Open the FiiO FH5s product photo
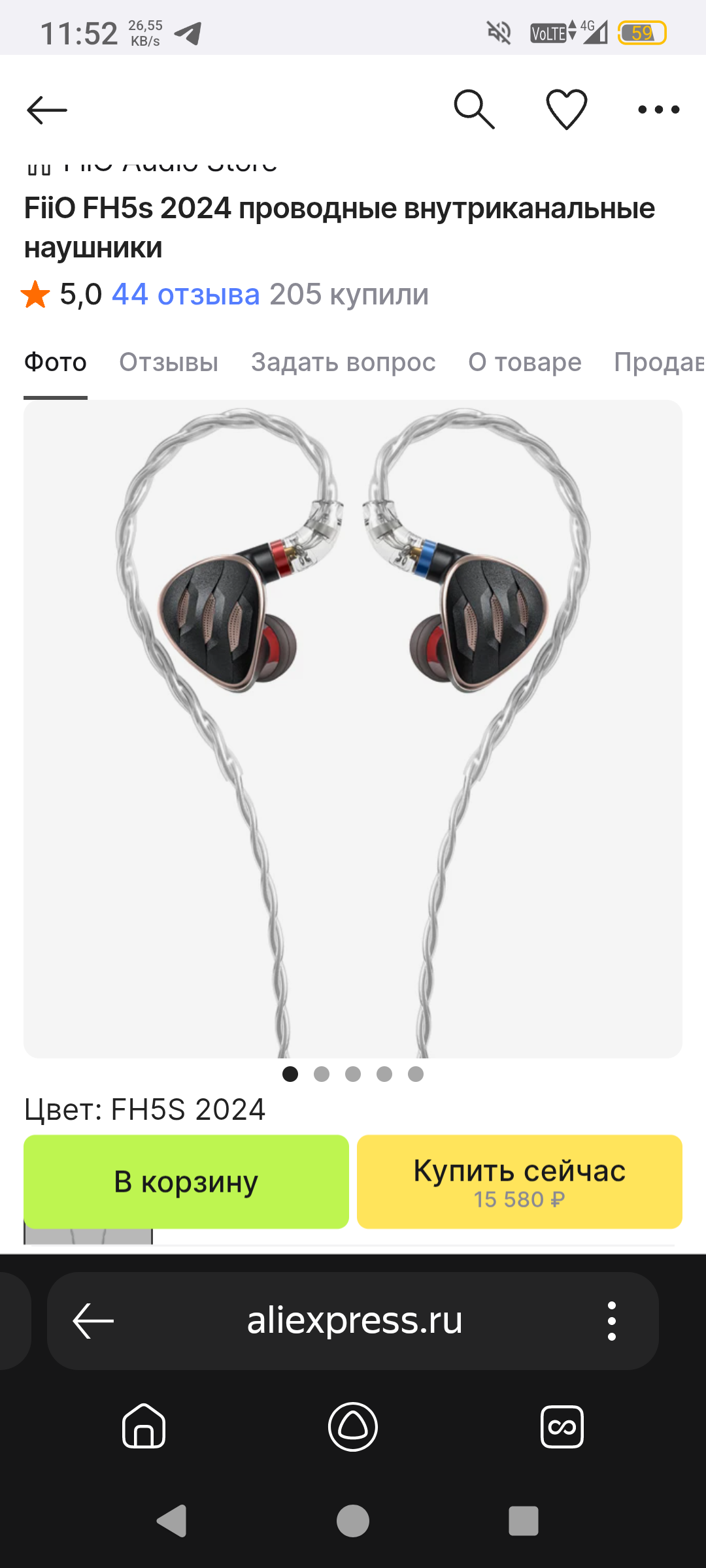 353,728
